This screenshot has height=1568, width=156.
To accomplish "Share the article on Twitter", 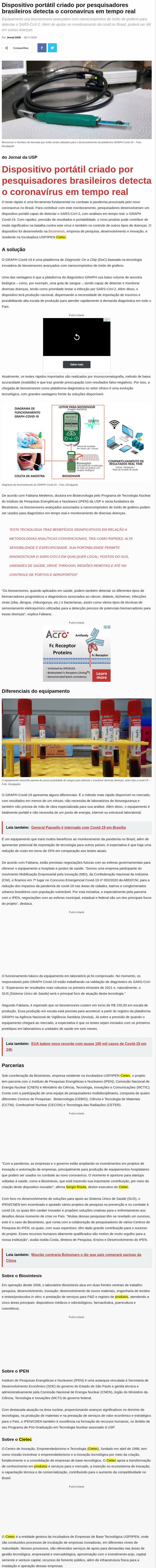I will (x=52, y=48).
